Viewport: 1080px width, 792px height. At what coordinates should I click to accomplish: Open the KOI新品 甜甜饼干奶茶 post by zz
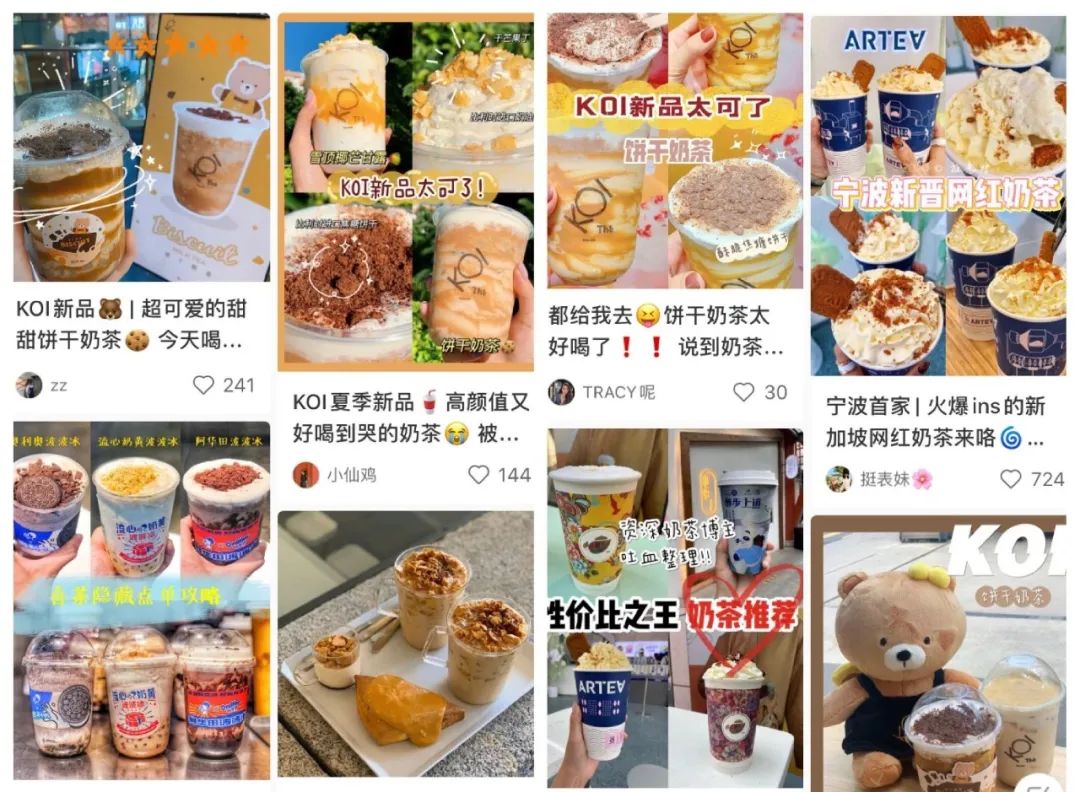pos(141,150)
